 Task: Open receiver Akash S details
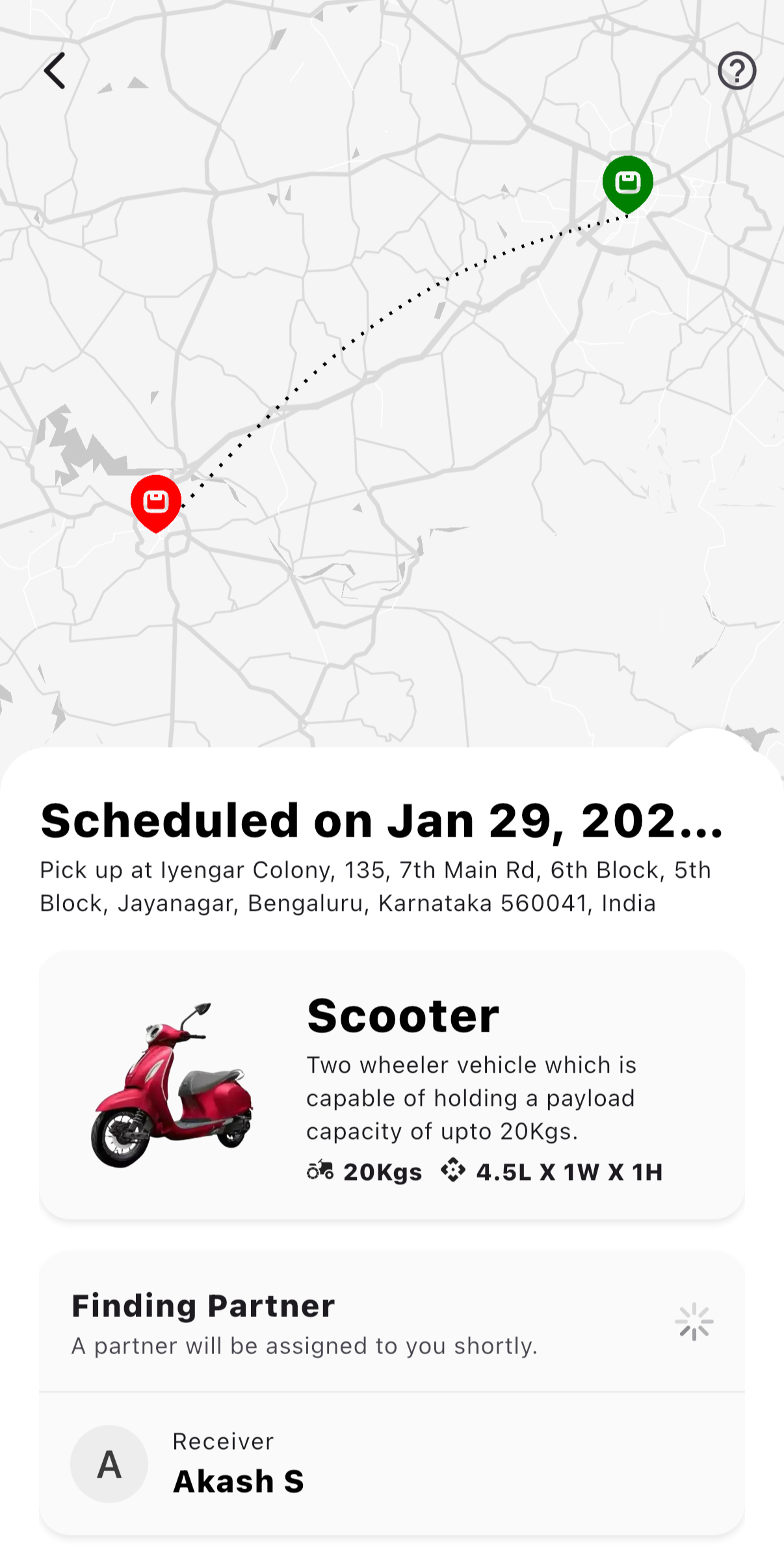coord(391,1464)
